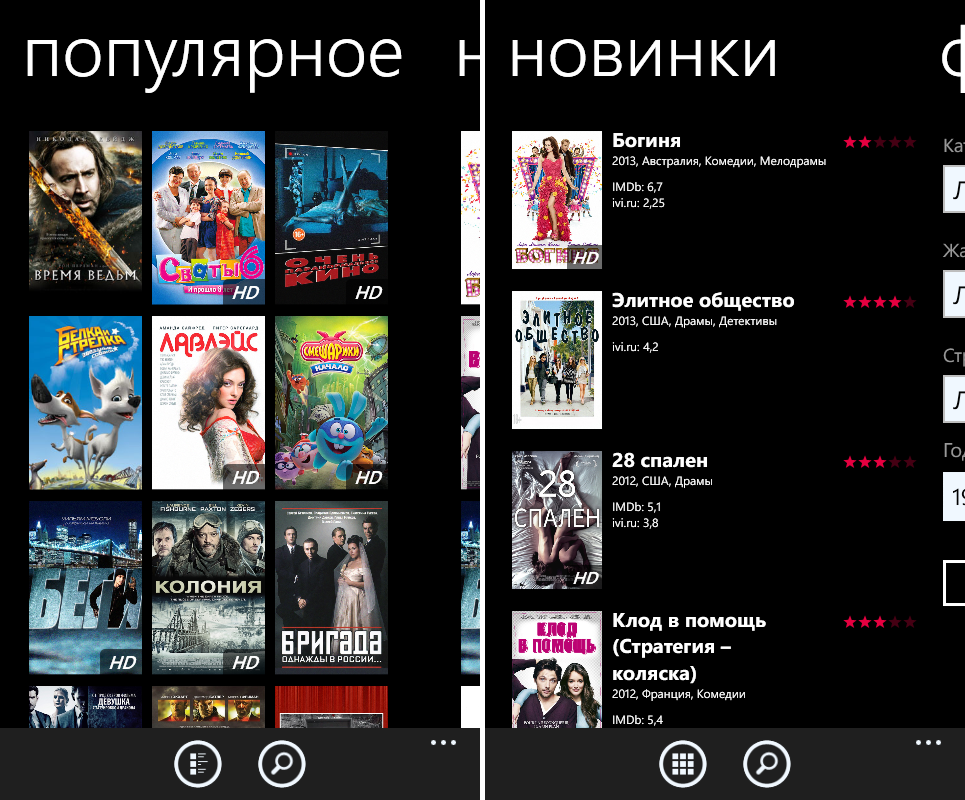Switch new releases to grid view

click(683, 765)
